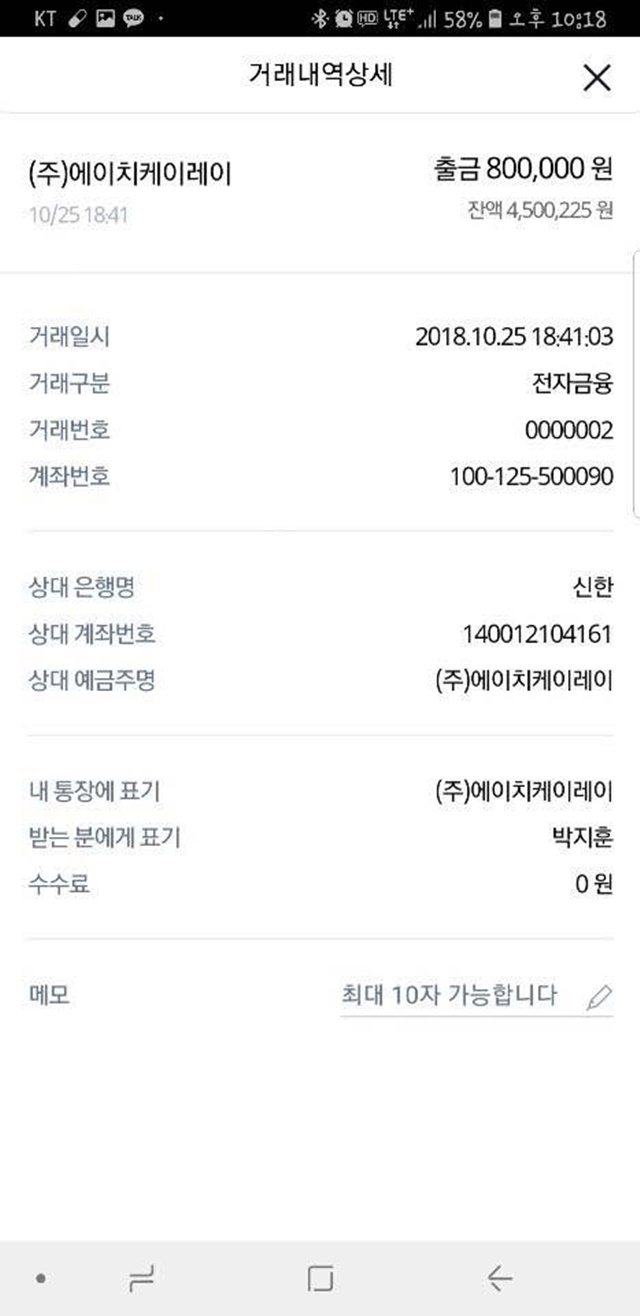
Task: Tap the pencil edit icon beside memo
Action: 599,996
